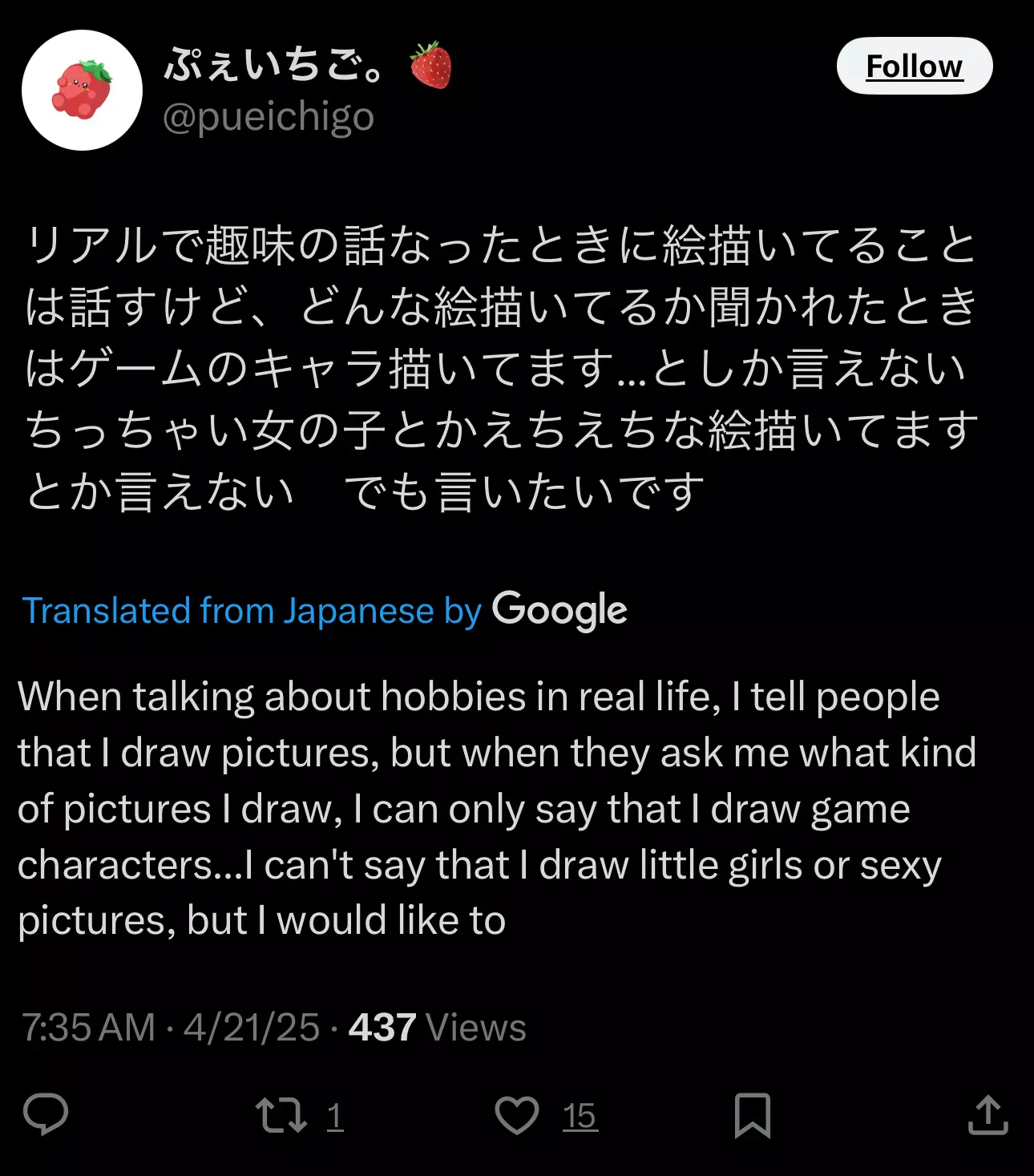Repost this tweet
Image resolution: width=1034 pixels, height=1176 pixels.
[281, 1115]
